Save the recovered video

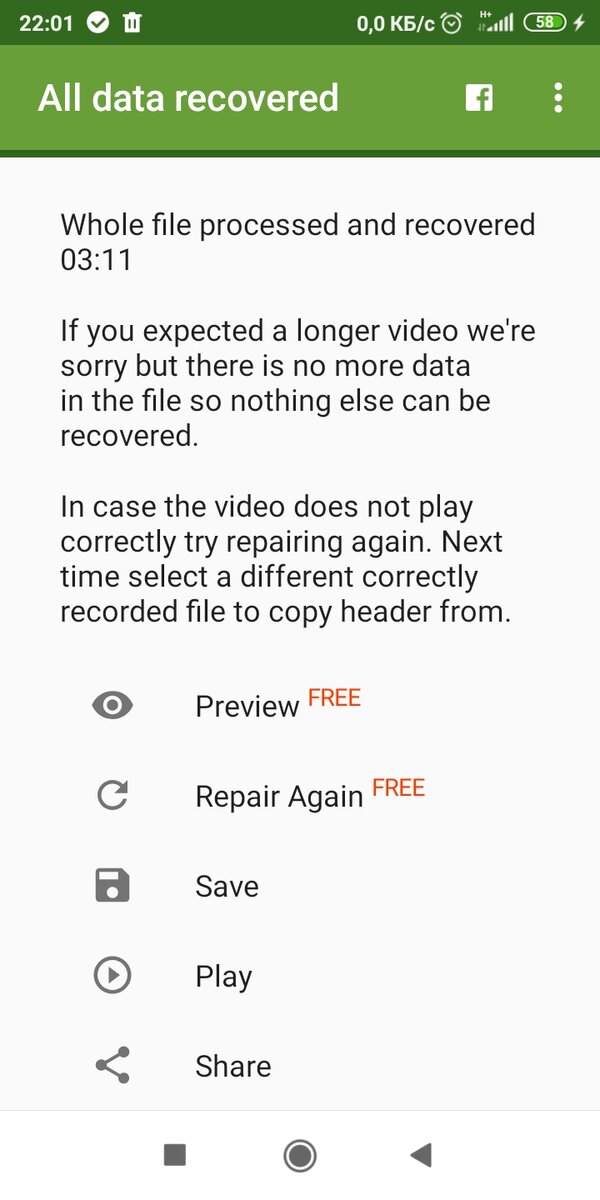[300, 886]
